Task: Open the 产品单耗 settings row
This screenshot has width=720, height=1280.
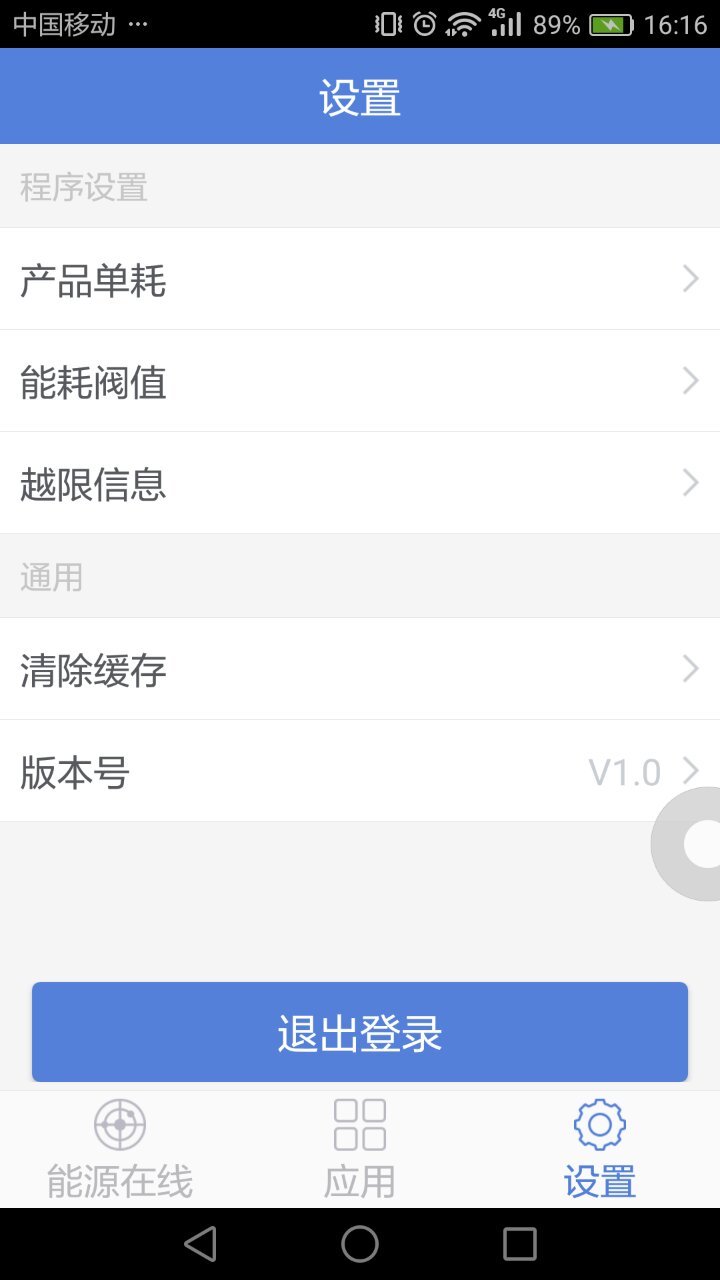Action: pyautogui.click(x=360, y=280)
